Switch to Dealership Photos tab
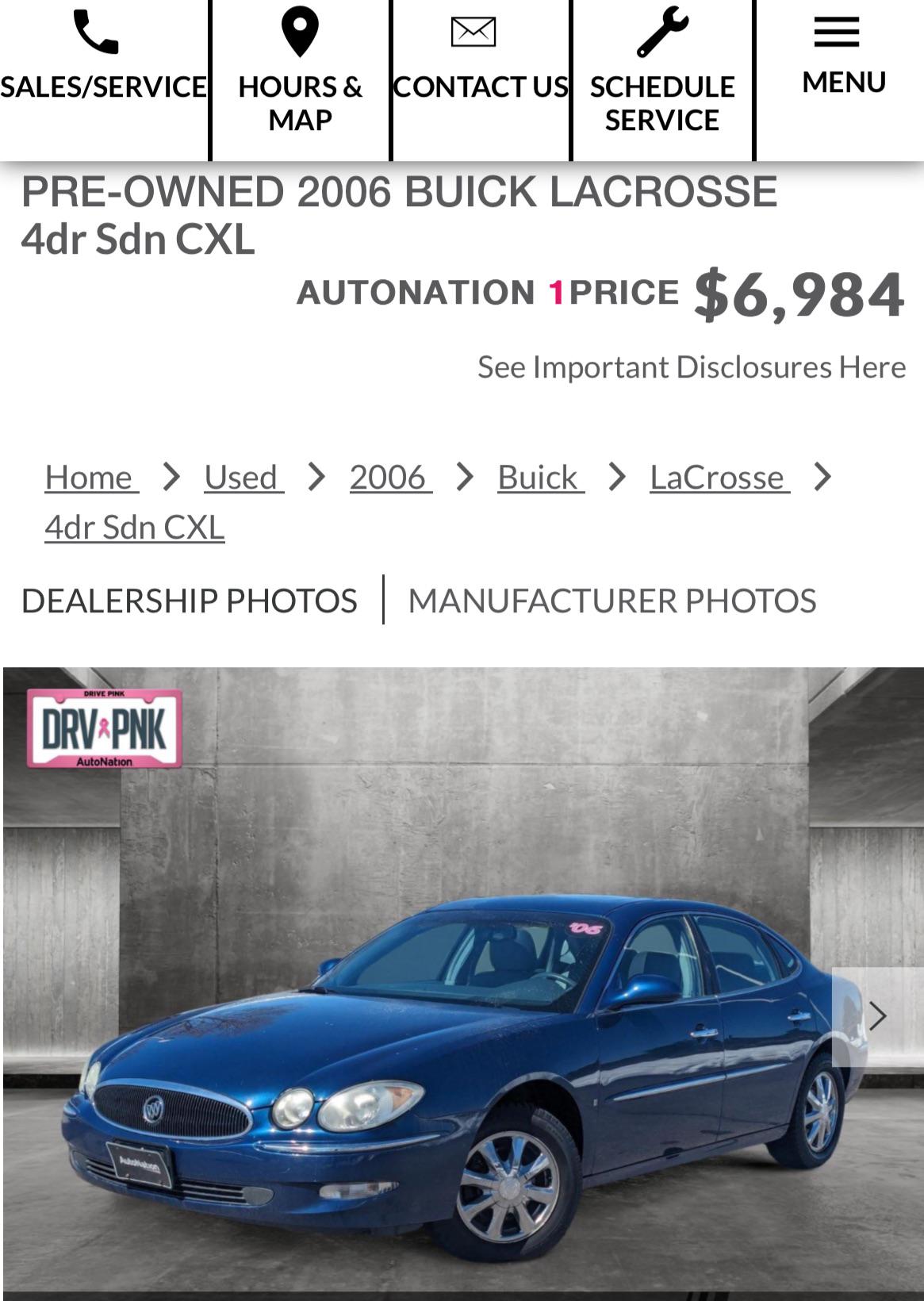 [x=190, y=601]
